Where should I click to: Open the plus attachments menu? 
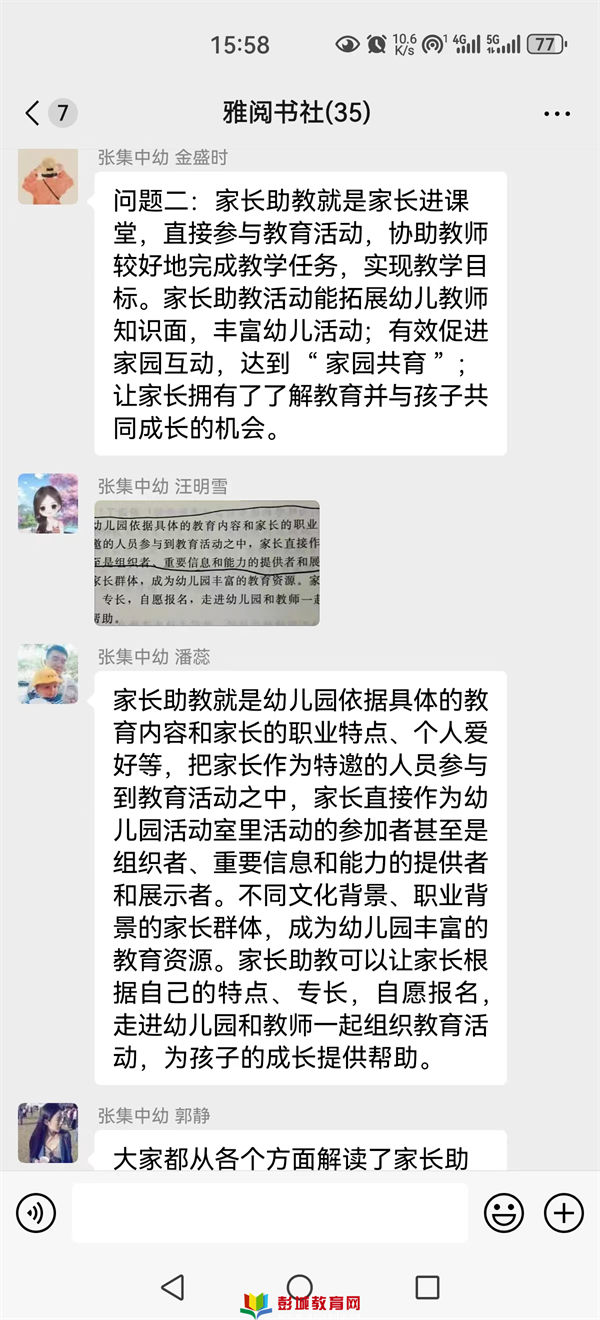563,1214
